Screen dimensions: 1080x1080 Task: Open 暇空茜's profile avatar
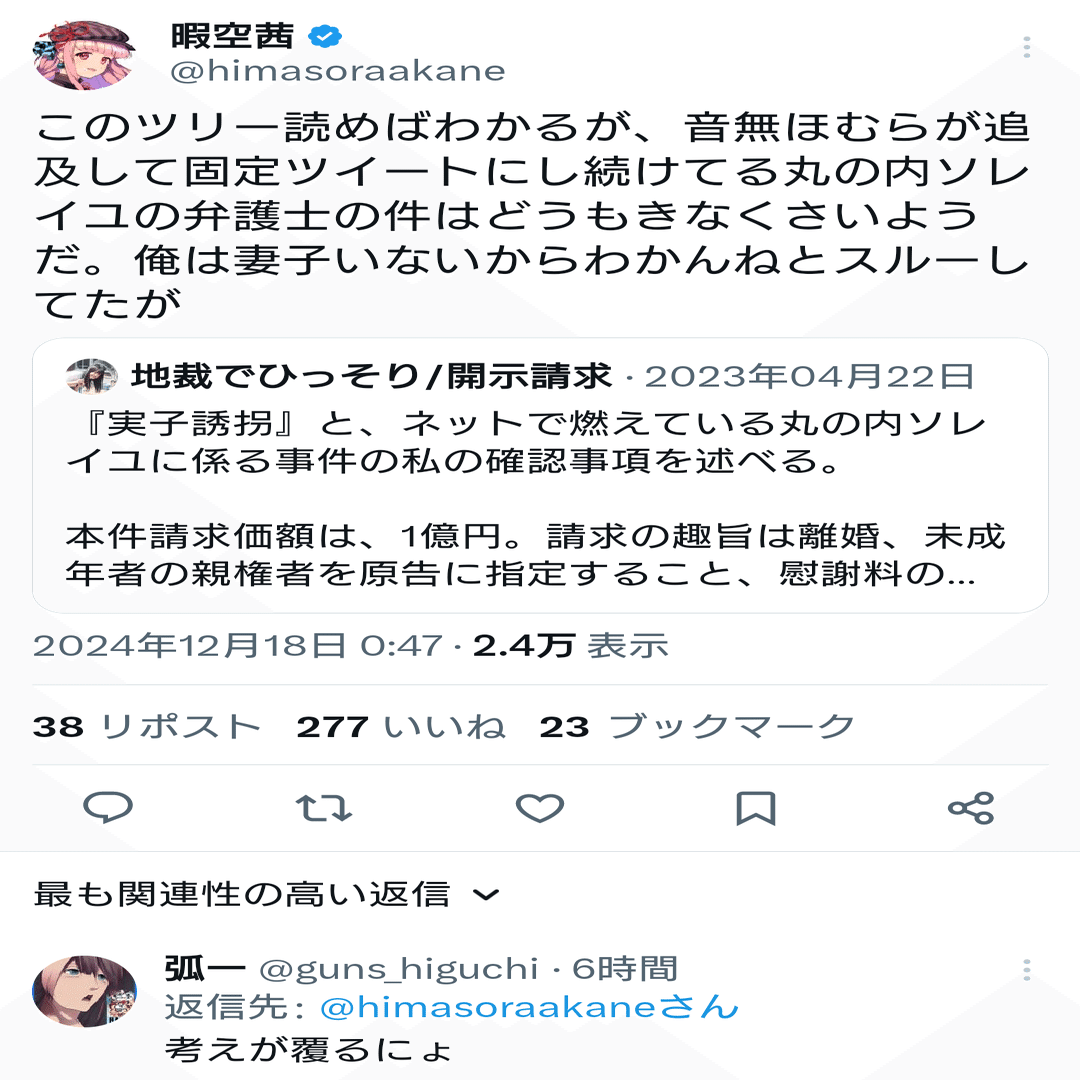84,53
